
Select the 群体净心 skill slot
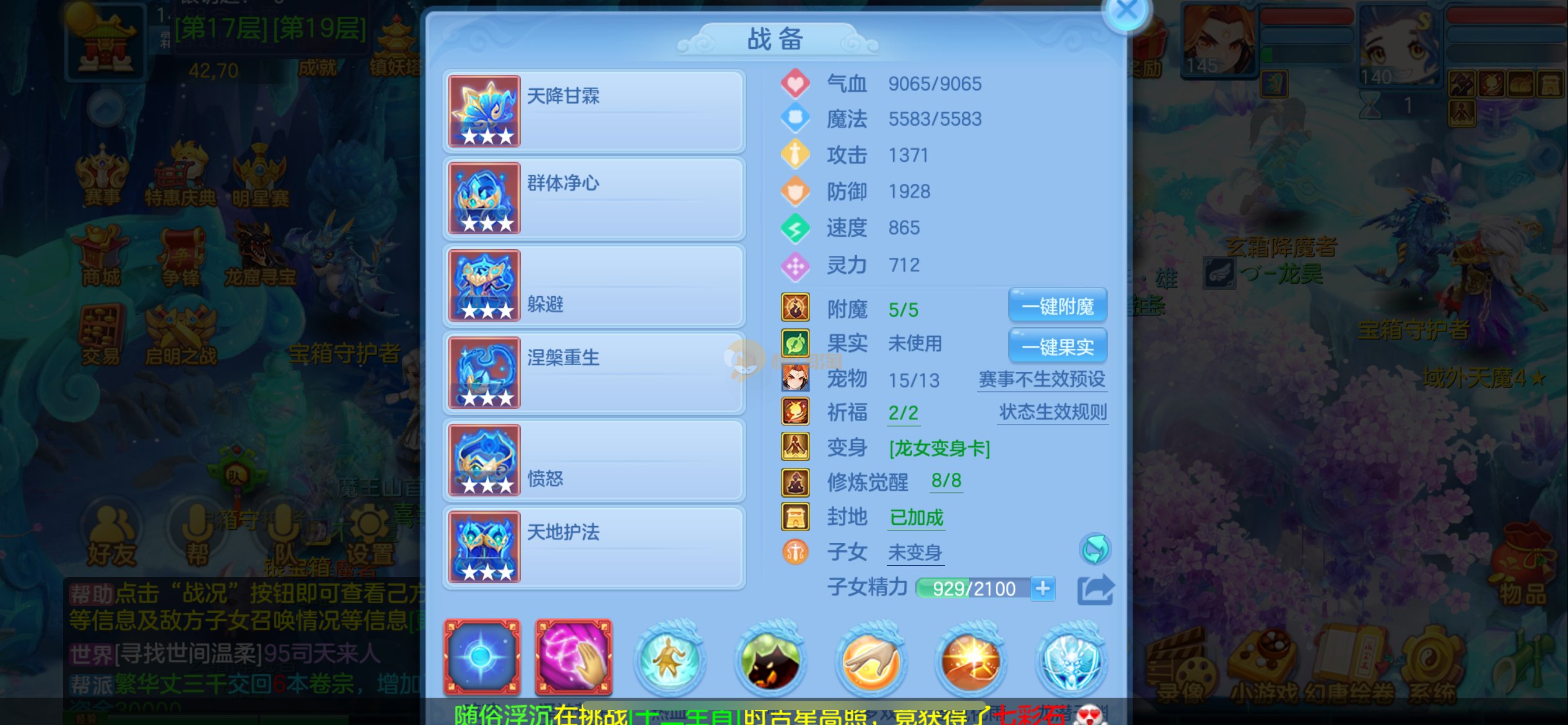[x=593, y=198]
